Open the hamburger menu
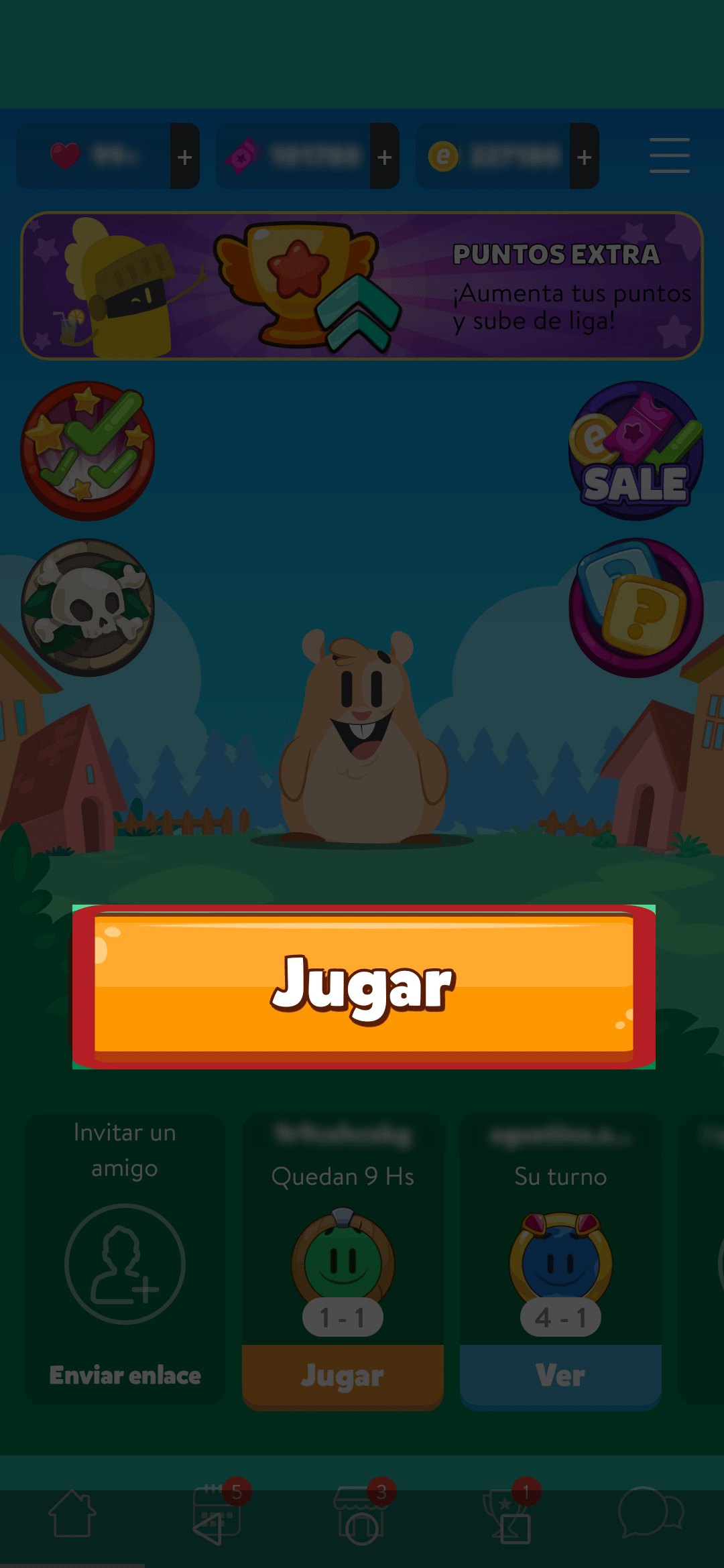Image resolution: width=724 pixels, height=1568 pixels. pos(669,155)
